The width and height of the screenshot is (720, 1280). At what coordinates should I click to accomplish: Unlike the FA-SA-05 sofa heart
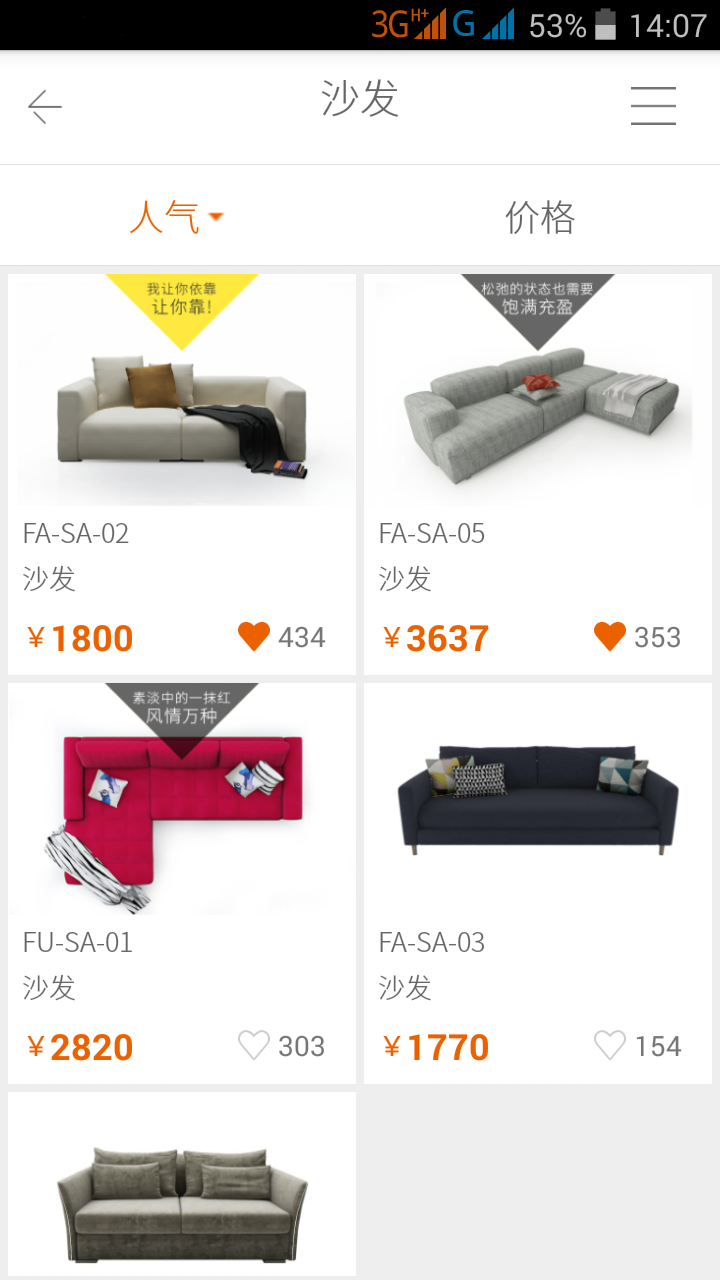tap(610, 637)
